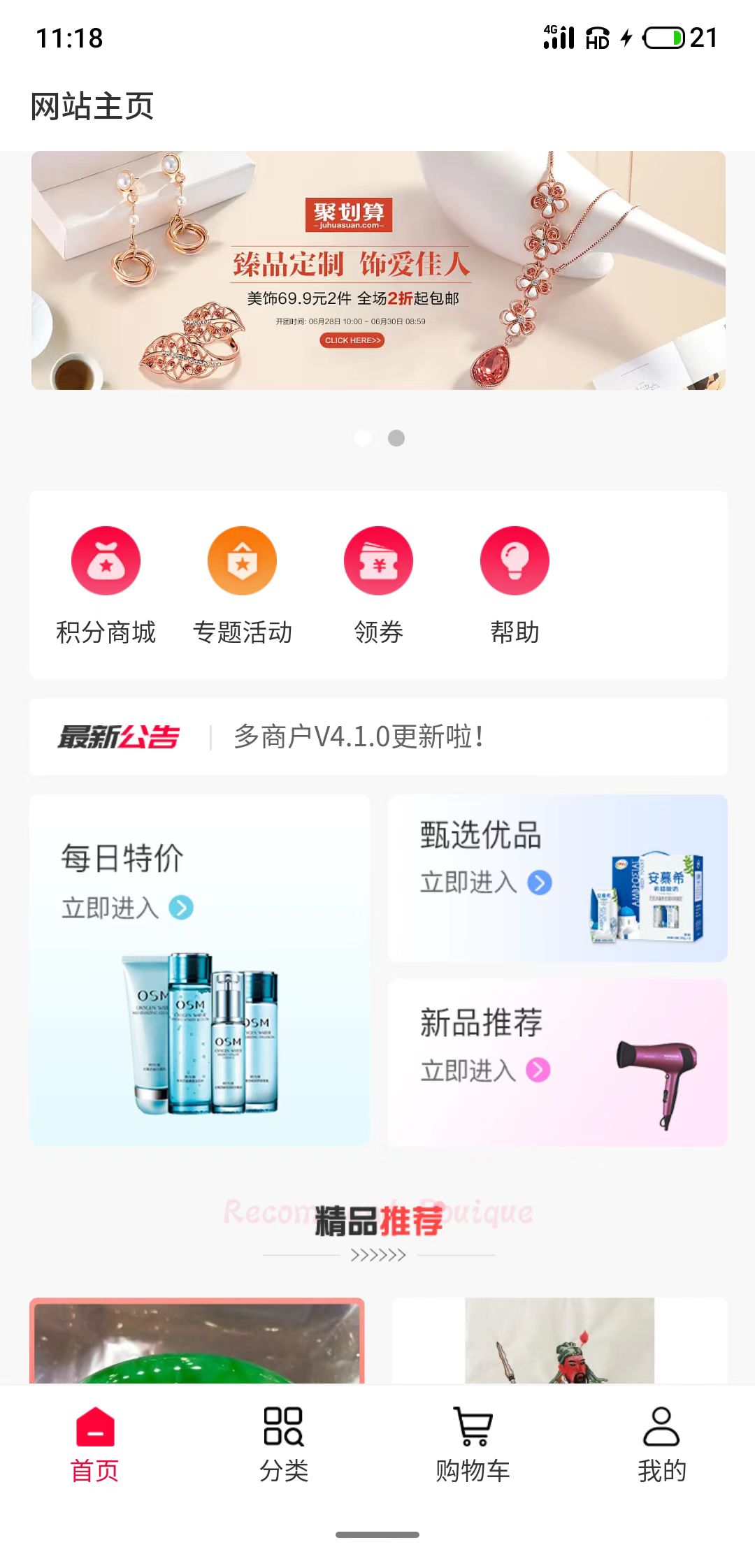Enter 甄选优品 via 立即进入 link

[538, 882]
